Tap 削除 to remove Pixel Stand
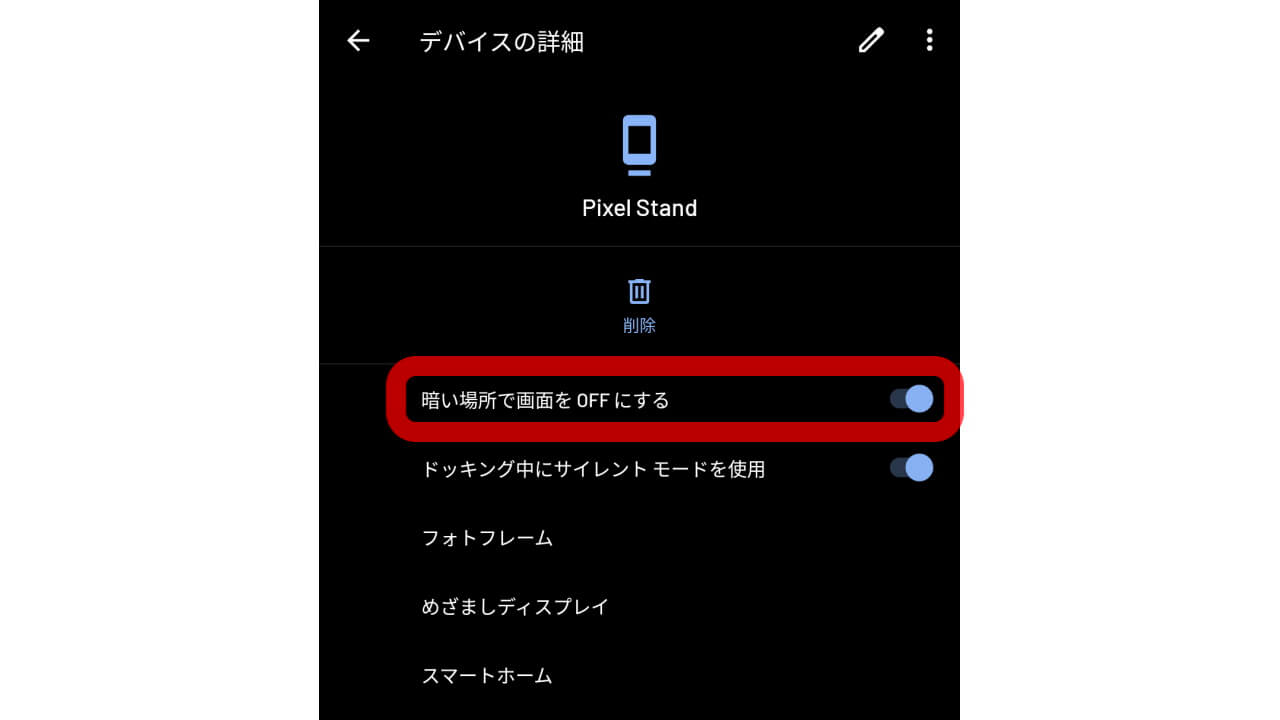The height and width of the screenshot is (720, 1280). coord(639,305)
